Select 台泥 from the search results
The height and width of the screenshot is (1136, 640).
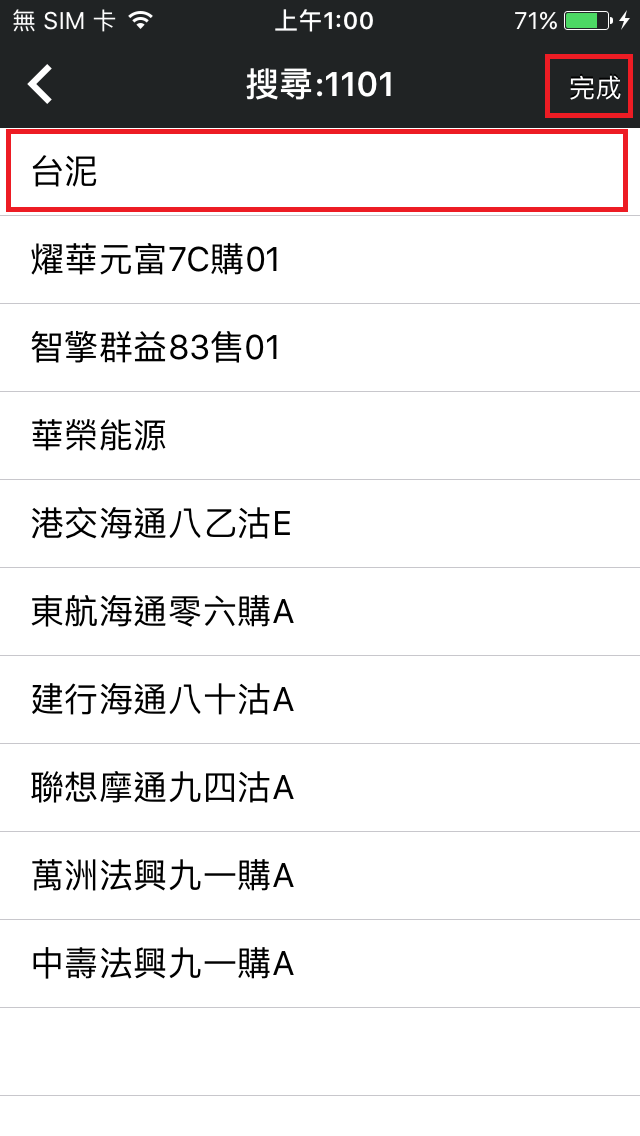(318, 171)
